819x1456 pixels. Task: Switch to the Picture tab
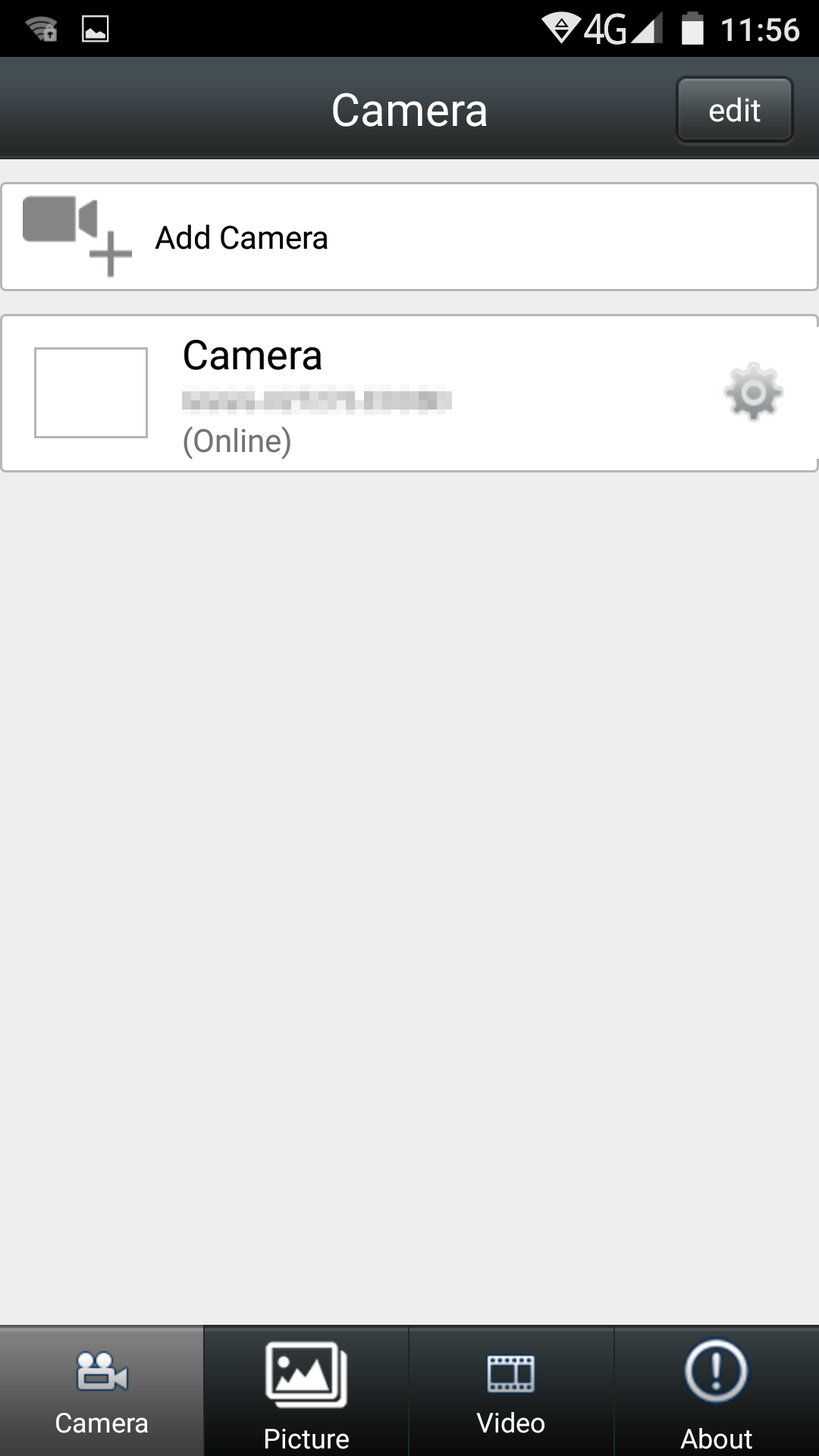[306, 1392]
